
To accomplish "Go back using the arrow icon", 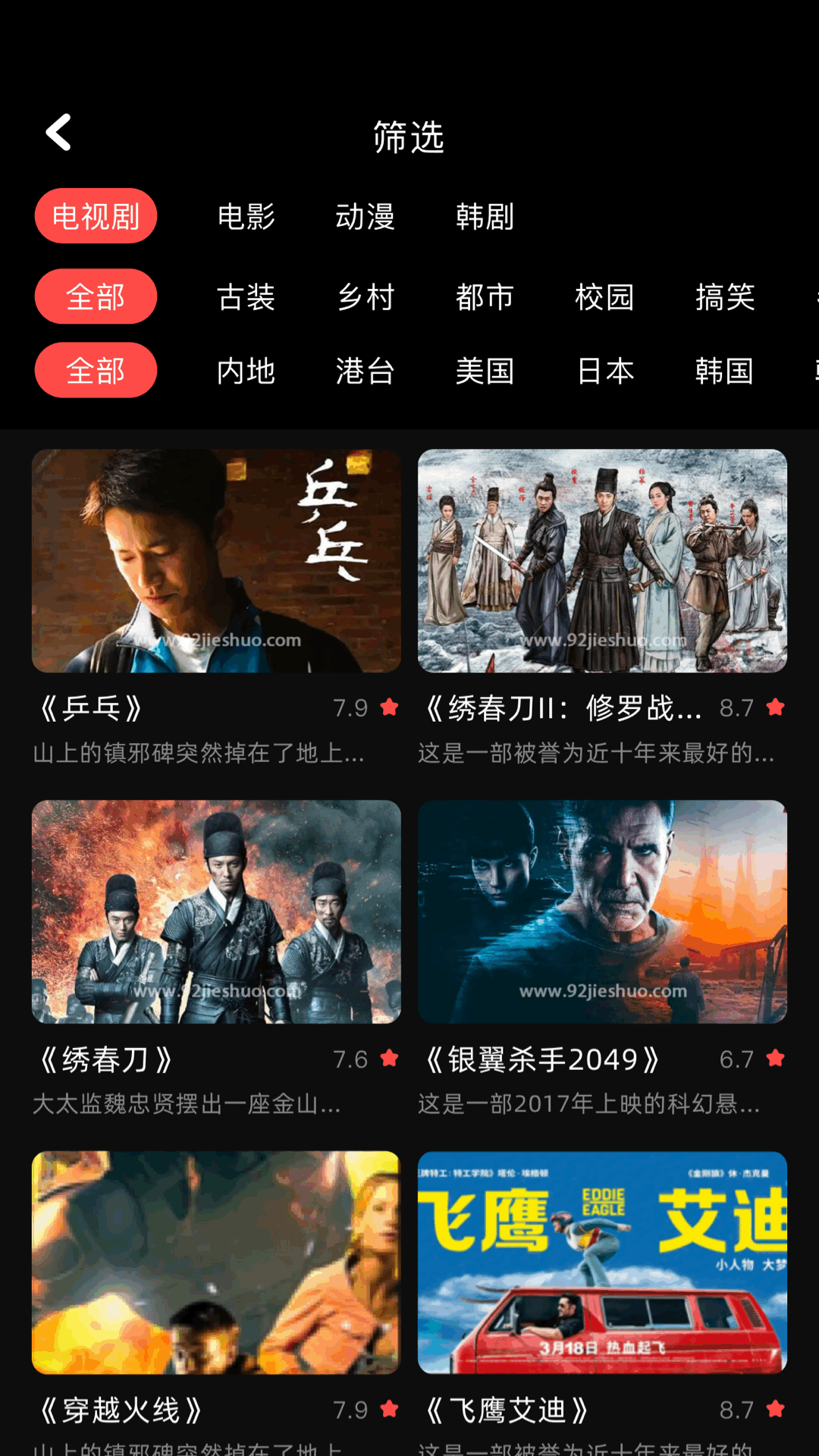I will (x=58, y=133).
